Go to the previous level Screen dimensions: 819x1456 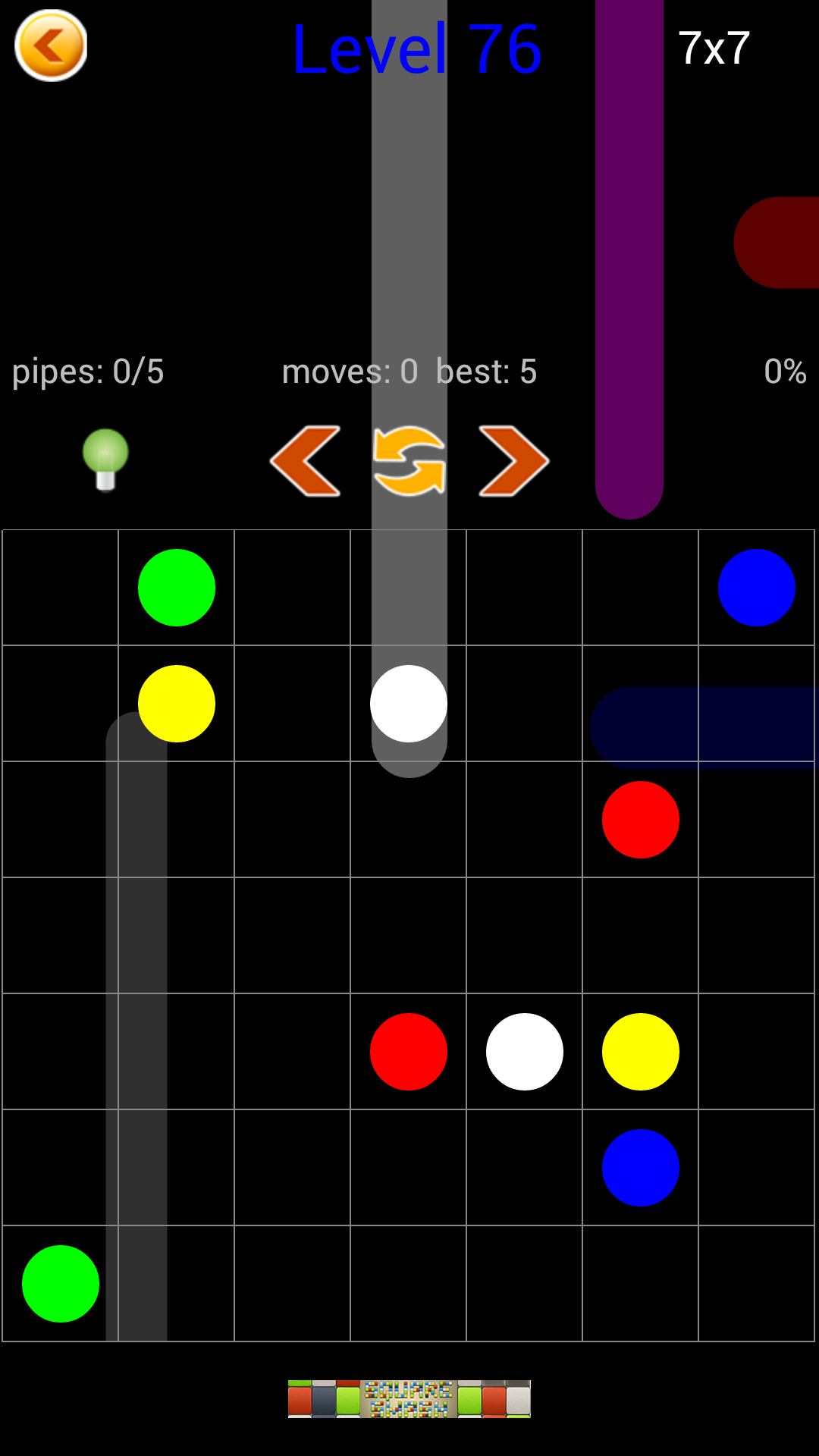[306, 461]
